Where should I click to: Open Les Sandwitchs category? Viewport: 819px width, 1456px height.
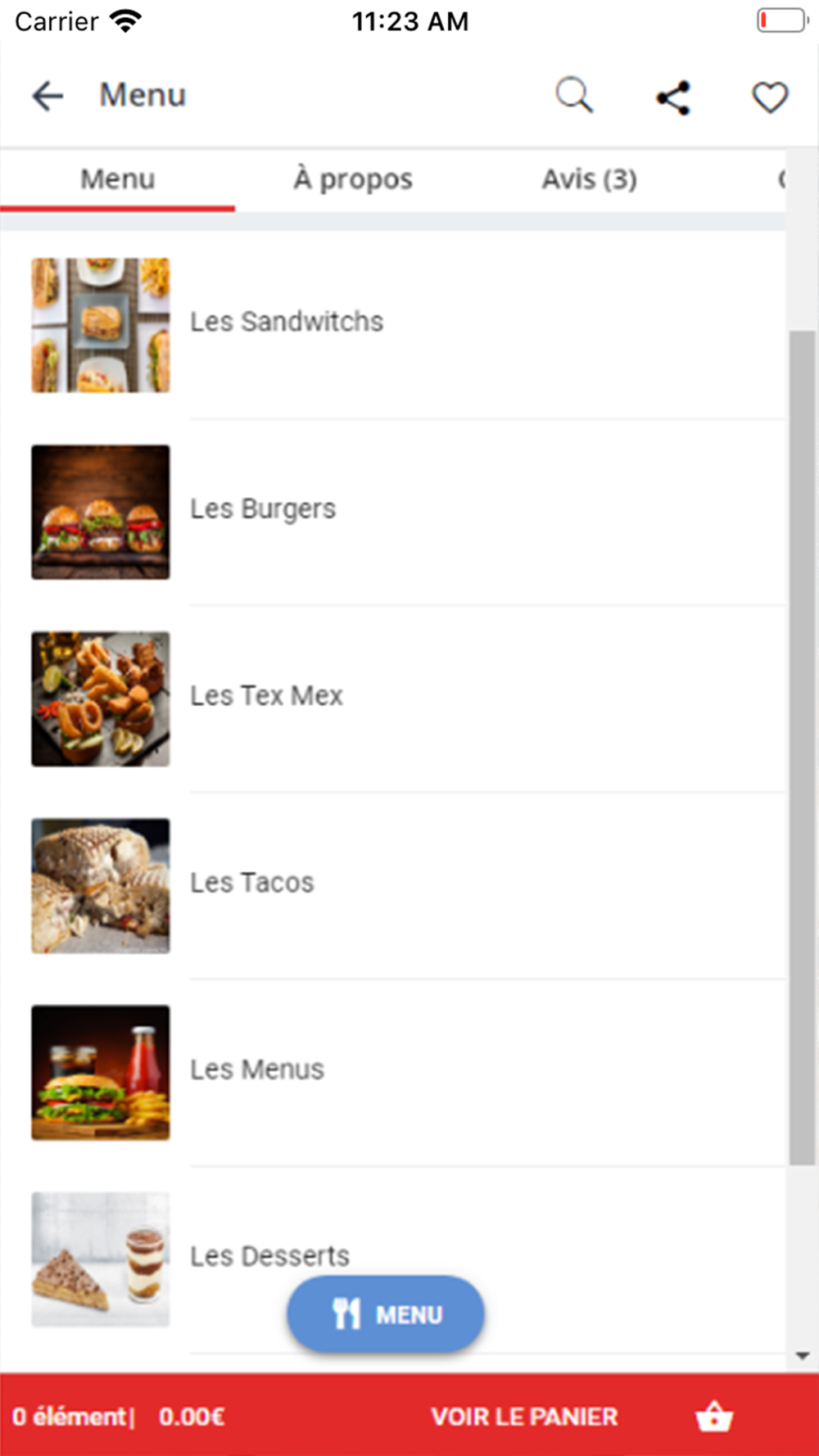tap(287, 322)
